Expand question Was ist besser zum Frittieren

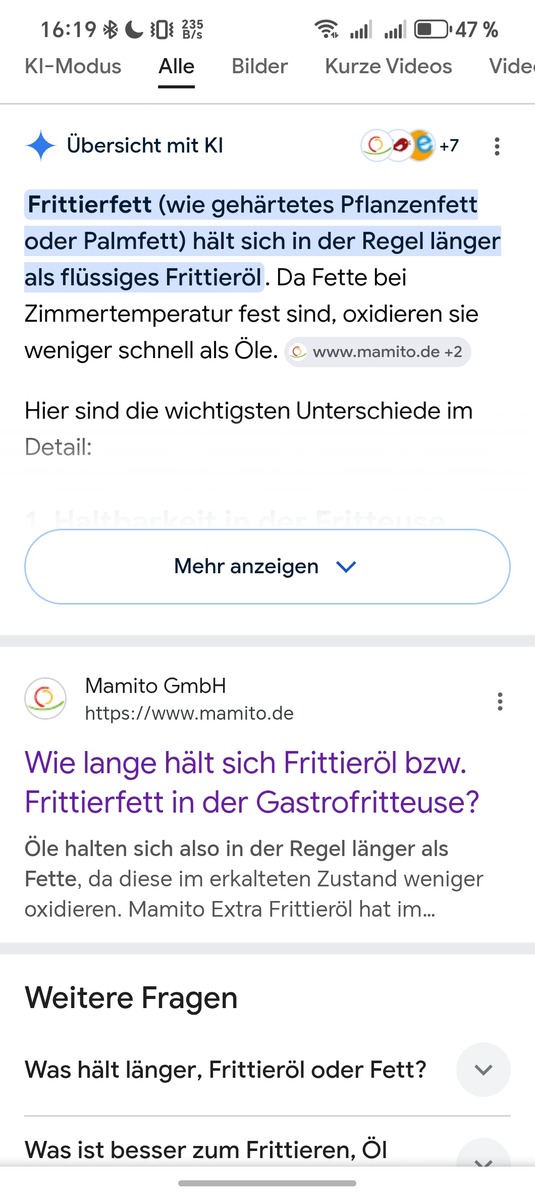[267, 1150]
